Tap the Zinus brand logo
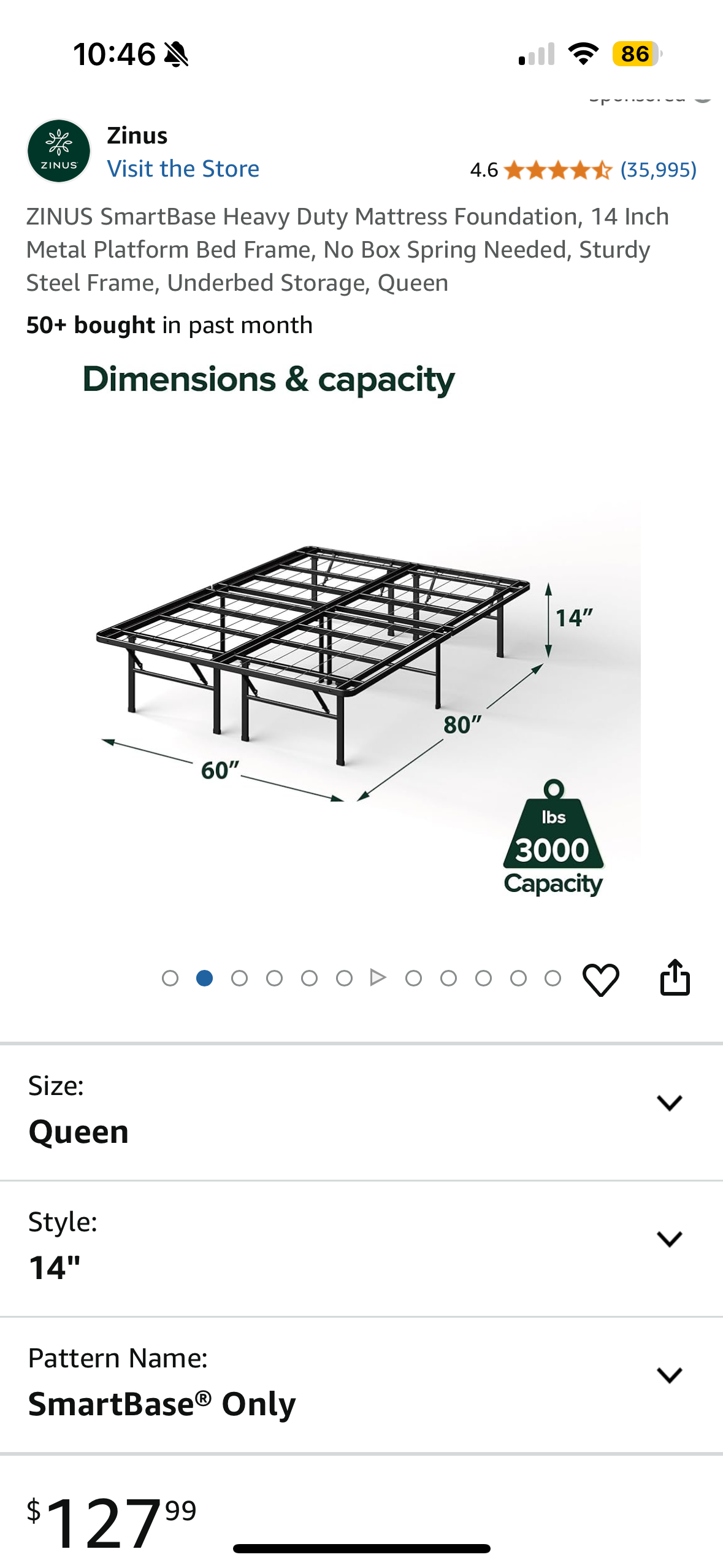Viewport: 723px width, 1568px height. pyautogui.click(x=59, y=152)
